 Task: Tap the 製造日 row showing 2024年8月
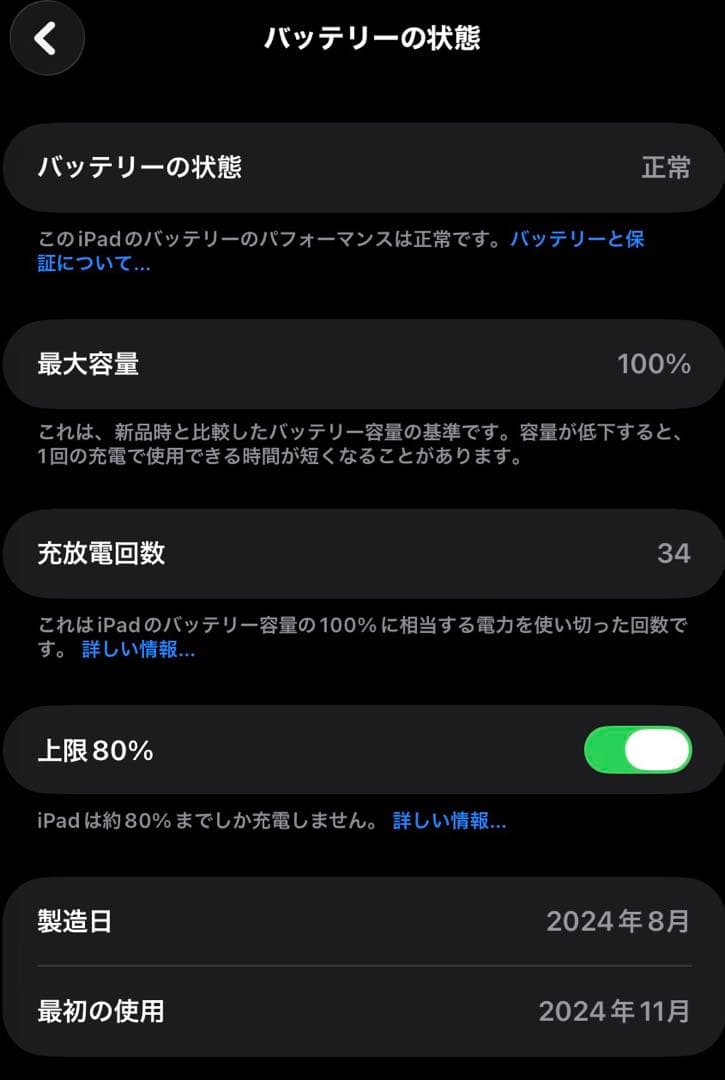(362, 921)
